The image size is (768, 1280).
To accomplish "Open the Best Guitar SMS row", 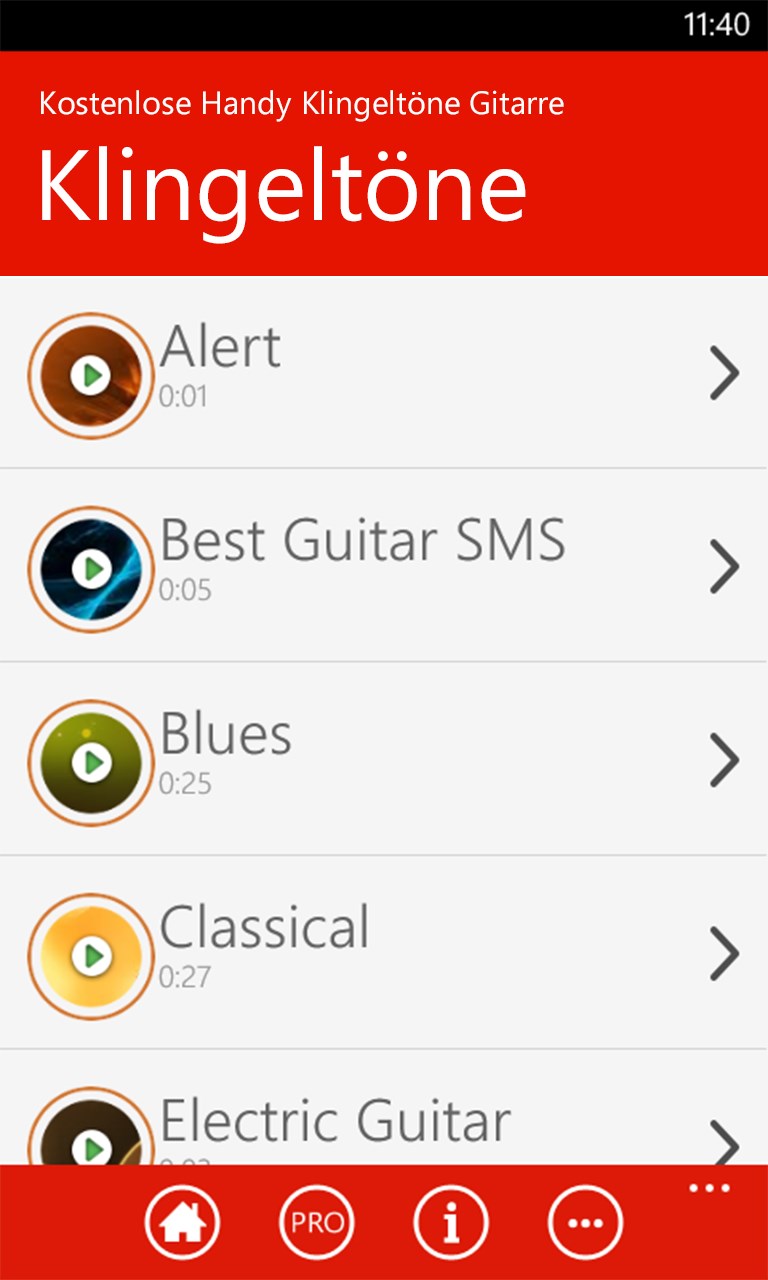I will [x=724, y=567].
